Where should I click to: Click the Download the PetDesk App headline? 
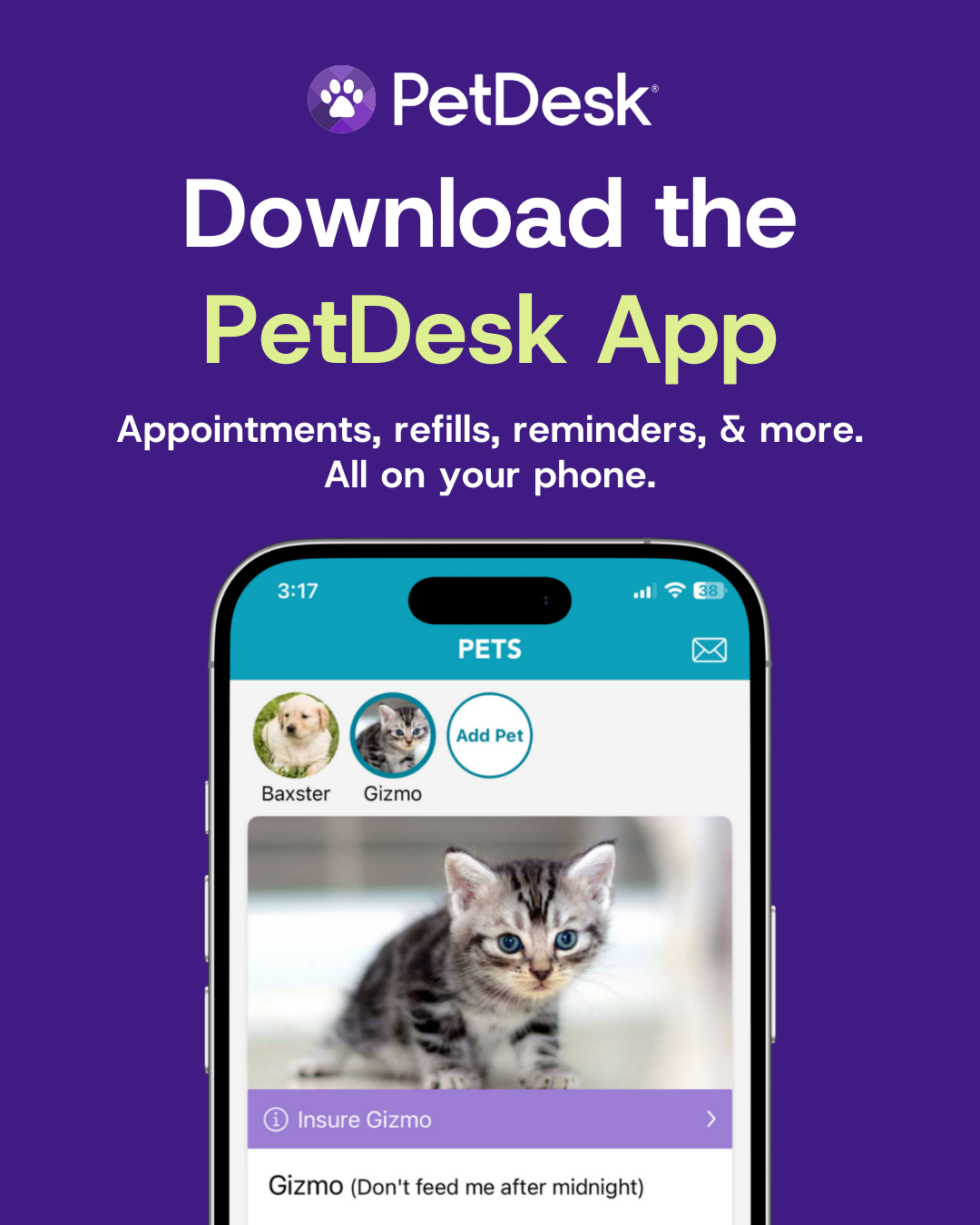click(x=489, y=272)
